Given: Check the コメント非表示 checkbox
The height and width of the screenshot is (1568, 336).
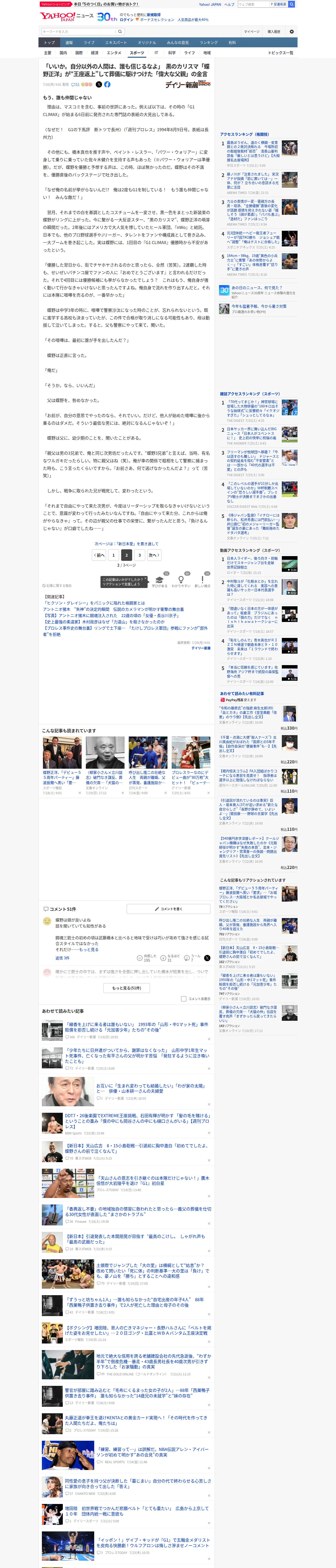Looking at the screenshot, I should pos(183,999).
